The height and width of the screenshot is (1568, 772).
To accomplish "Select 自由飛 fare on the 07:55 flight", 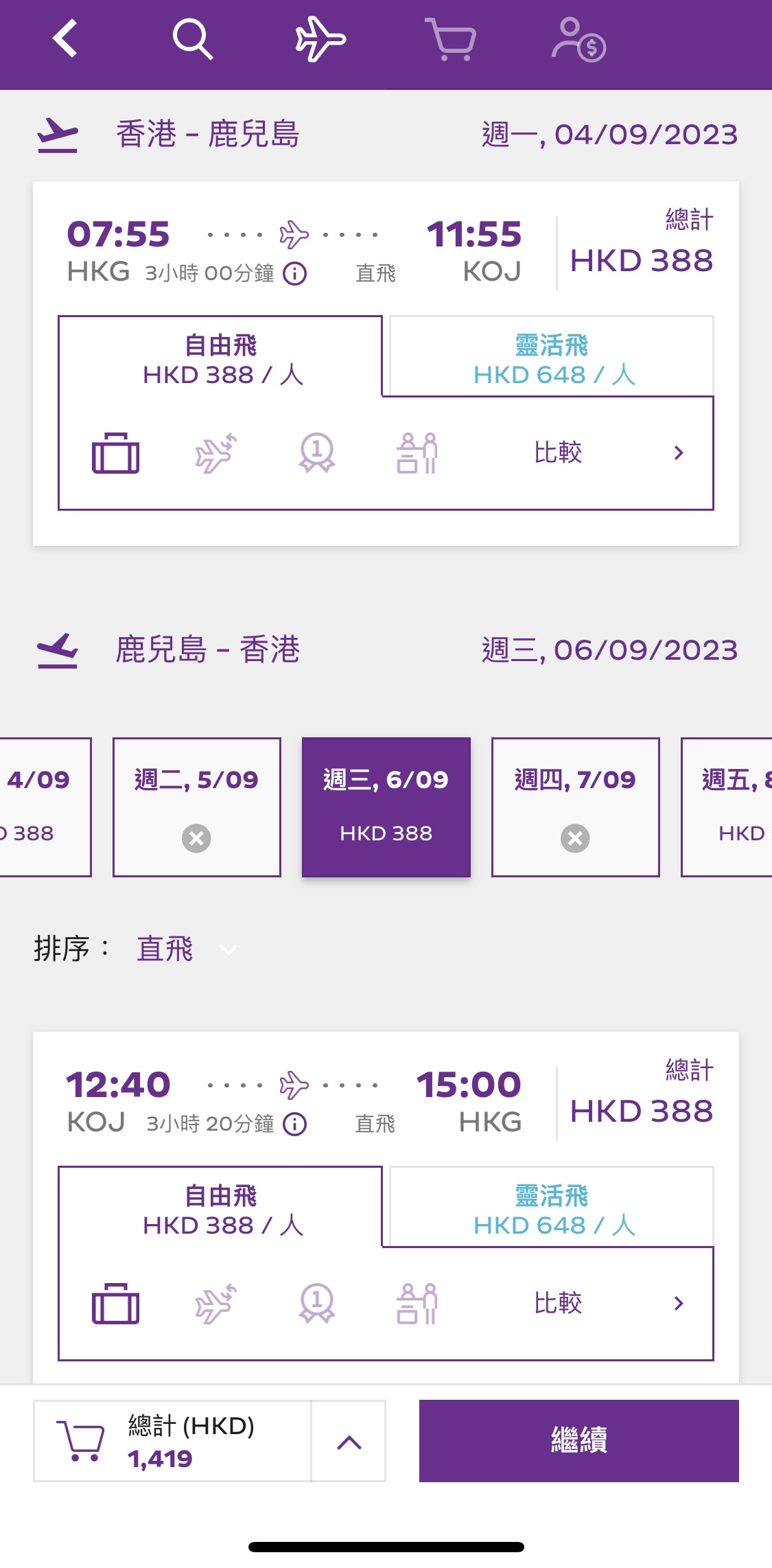I will click(x=221, y=358).
